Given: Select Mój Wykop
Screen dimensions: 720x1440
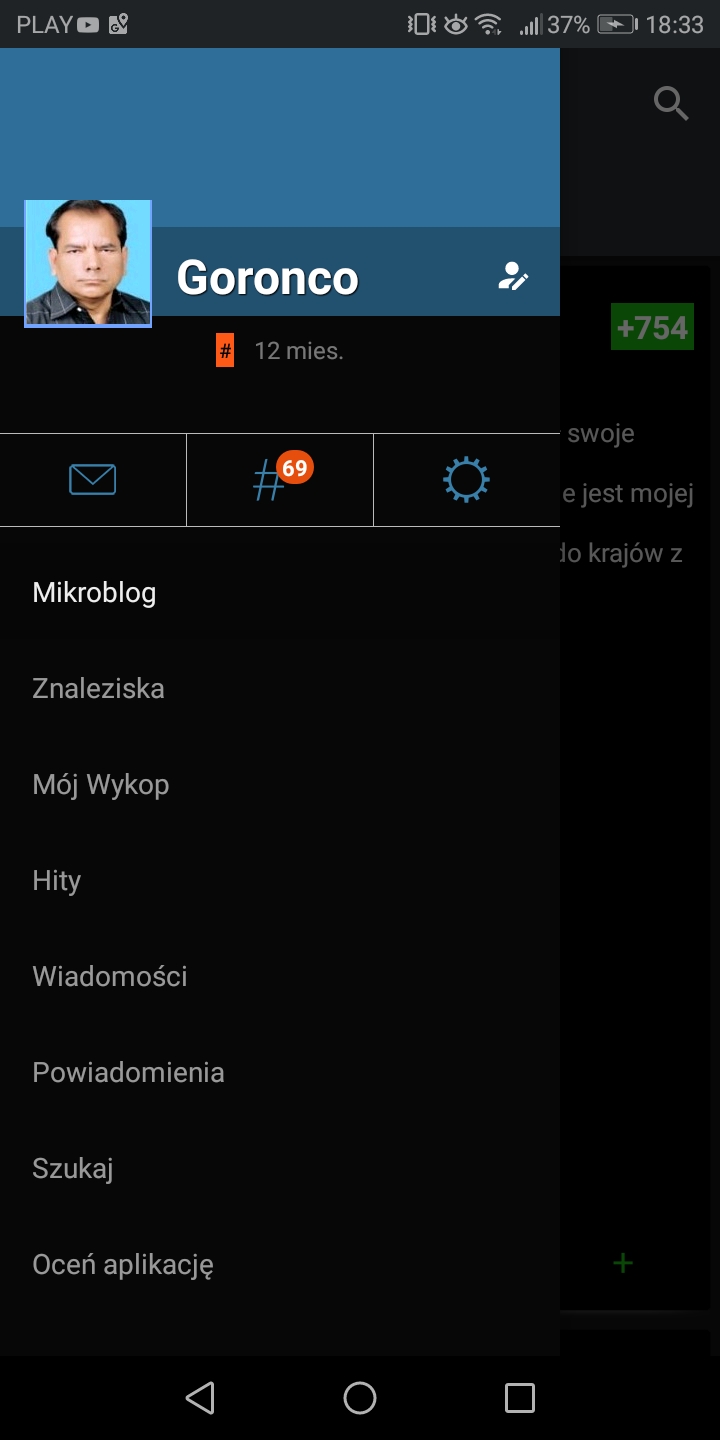Looking at the screenshot, I should (x=101, y=785).
